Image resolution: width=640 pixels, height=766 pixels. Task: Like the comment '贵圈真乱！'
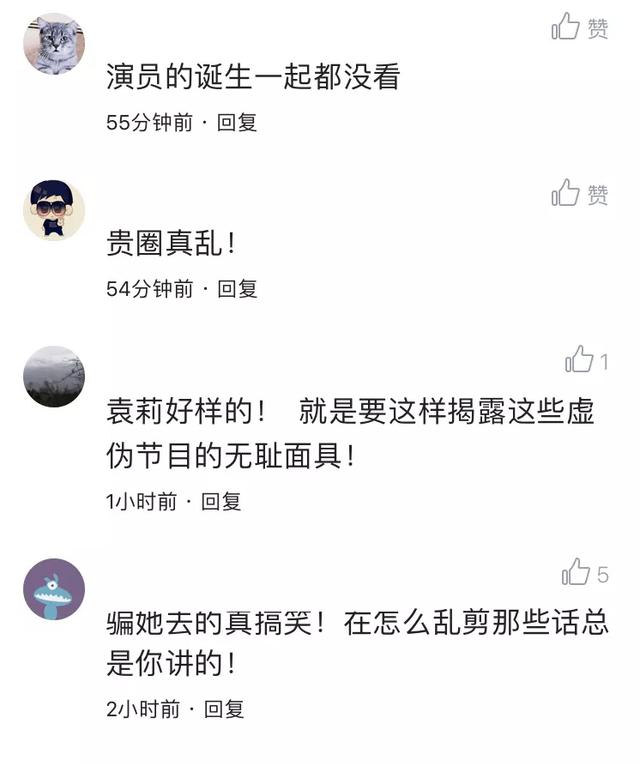tap(566, 193)
